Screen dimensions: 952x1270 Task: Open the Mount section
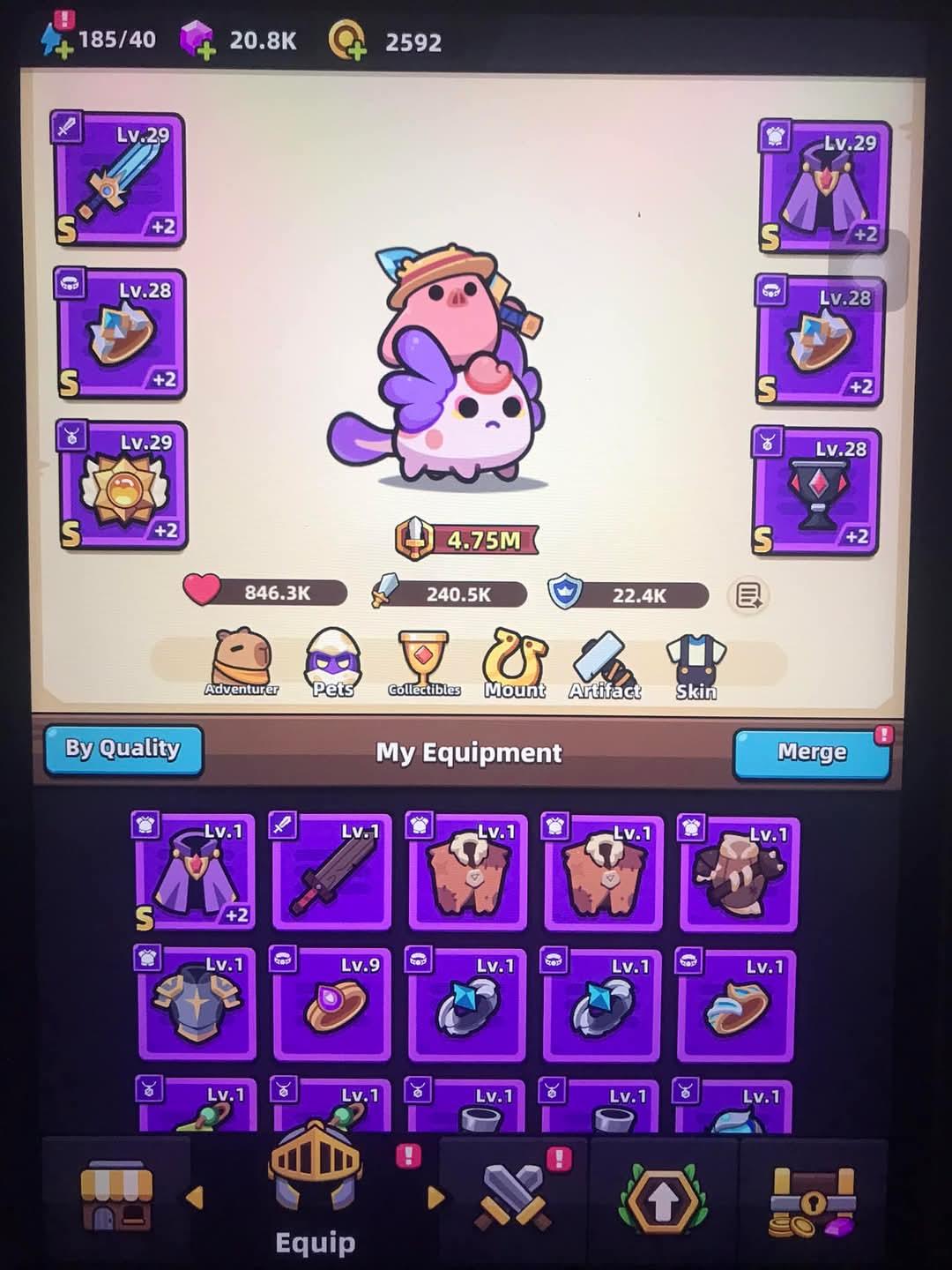click(515, 663)
